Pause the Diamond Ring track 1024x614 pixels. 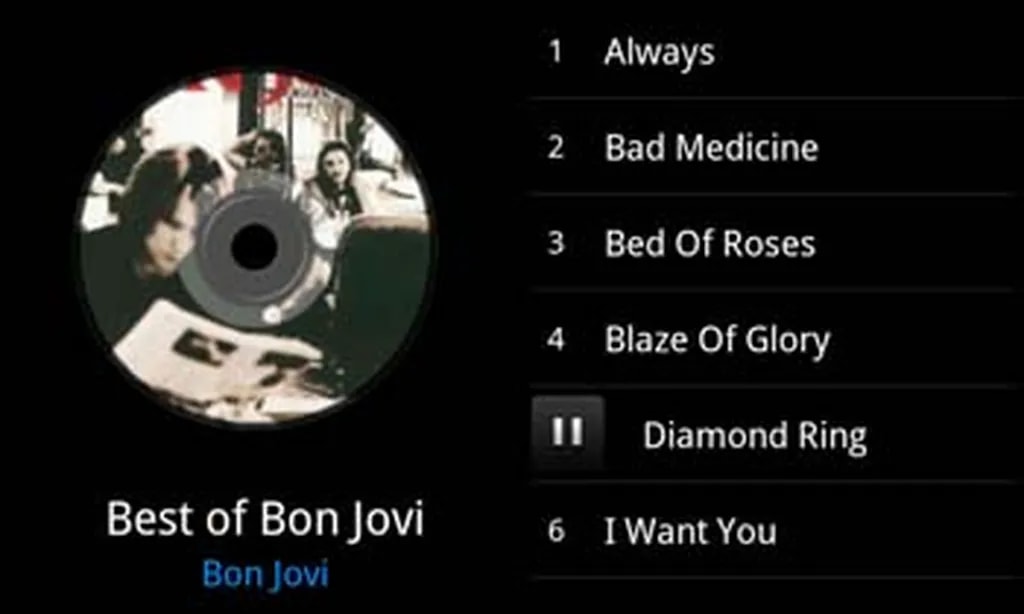[x=567, y=433]
